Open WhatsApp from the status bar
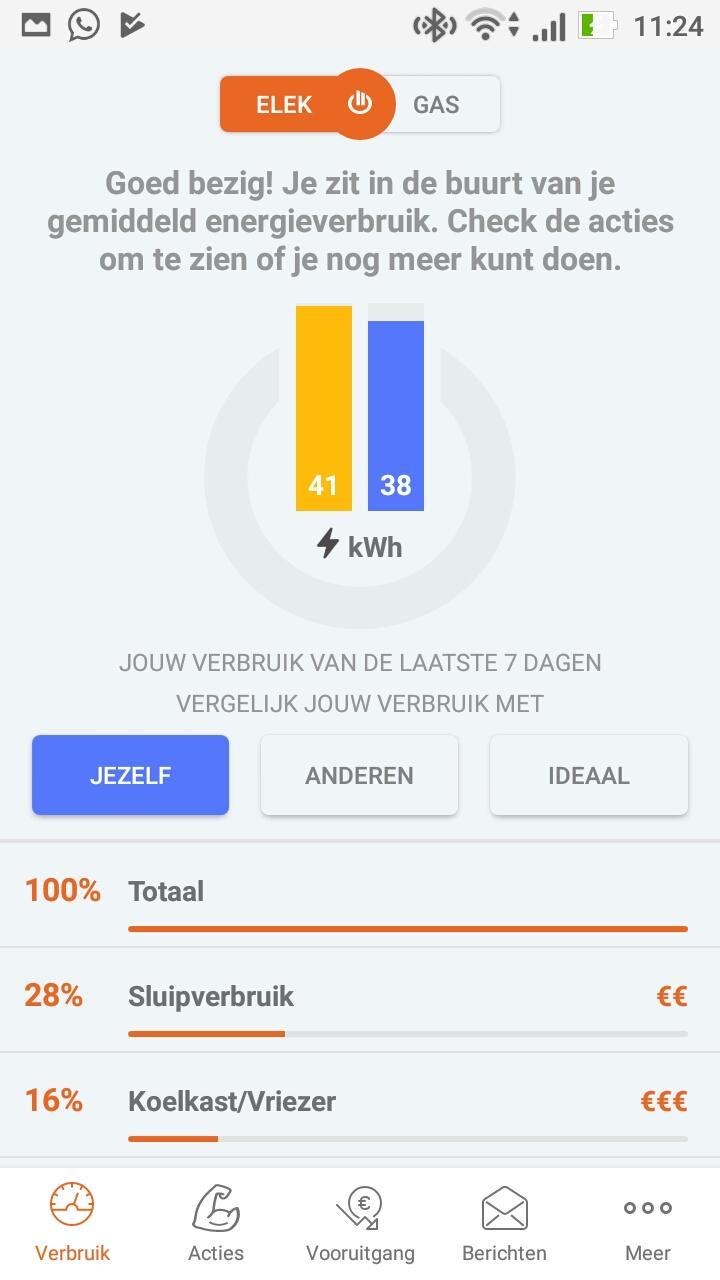 (82, 25)
